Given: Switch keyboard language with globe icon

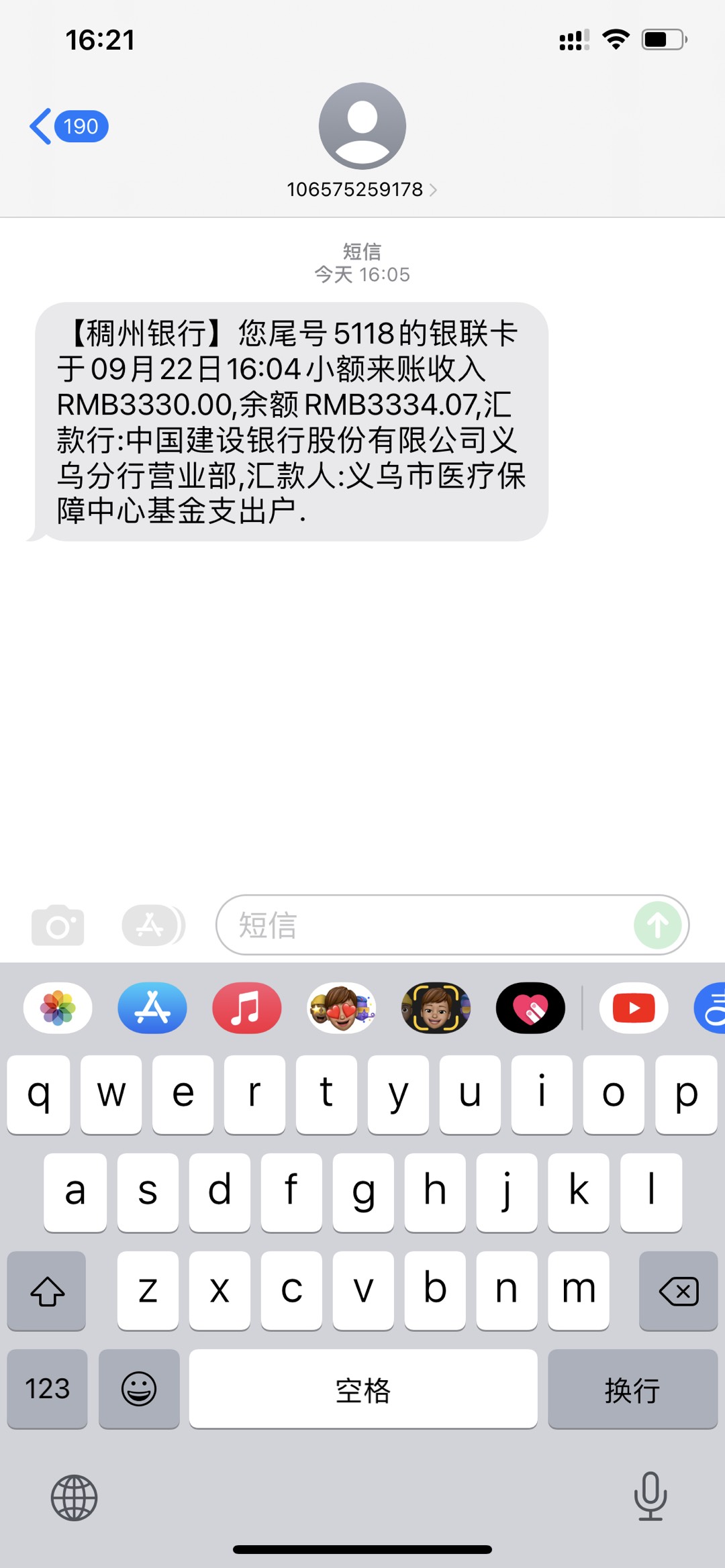Looking at the screenshot, I should 74,1498.
